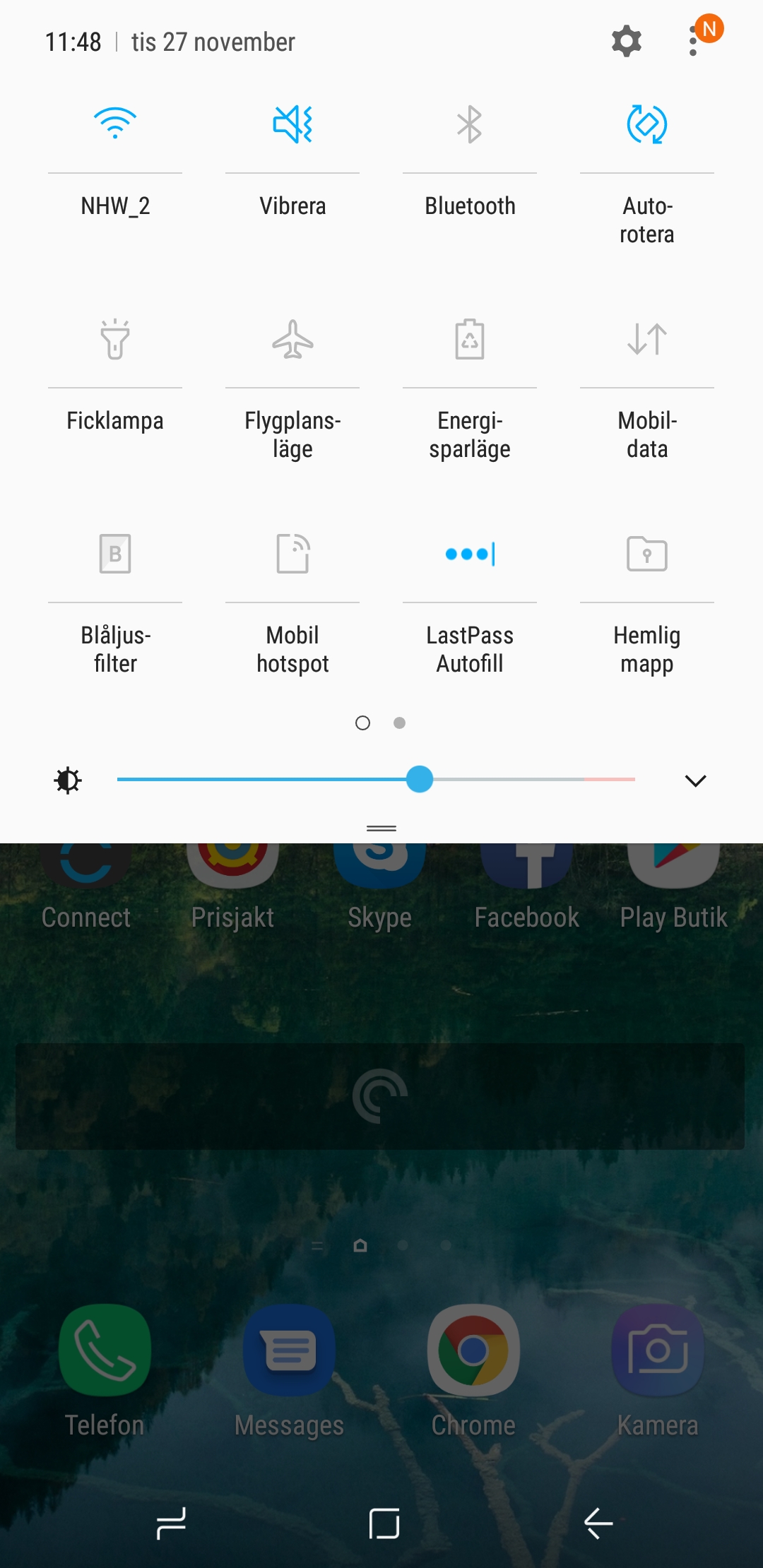763x1568 pixels.
Task: Turn on Mobil hotspot
Action: point(292,554)
